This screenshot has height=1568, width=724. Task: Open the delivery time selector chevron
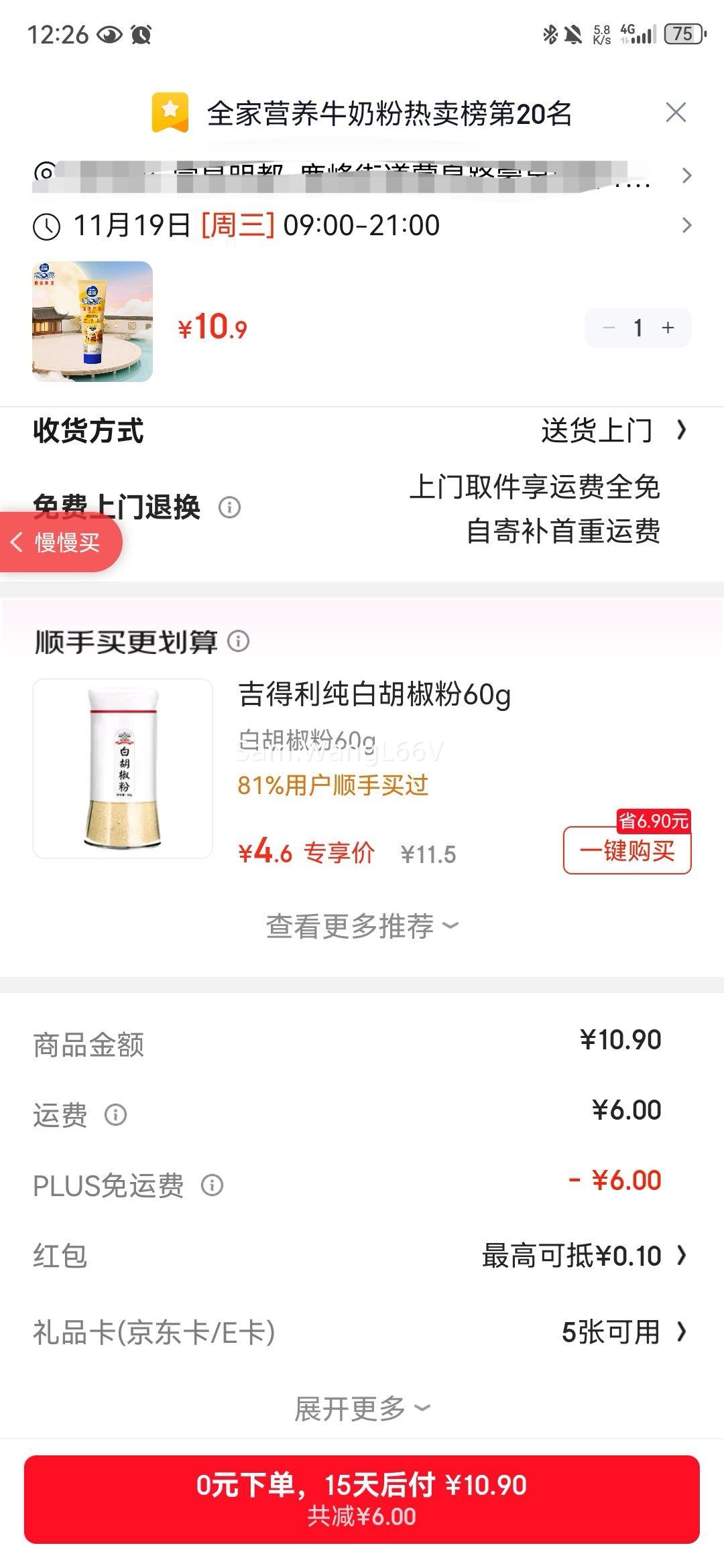[685, 226]
